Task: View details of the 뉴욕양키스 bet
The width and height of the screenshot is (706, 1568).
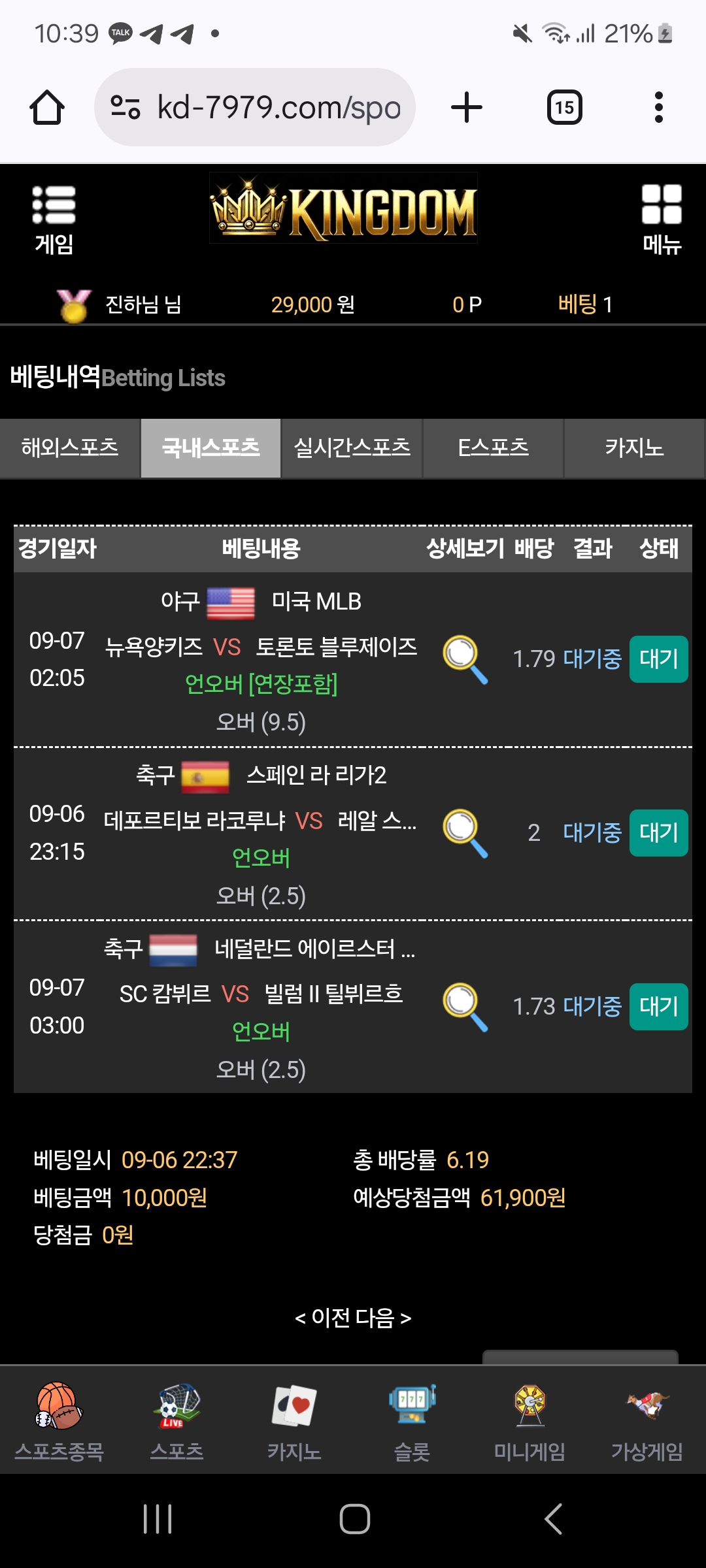Action: point(465,659)
